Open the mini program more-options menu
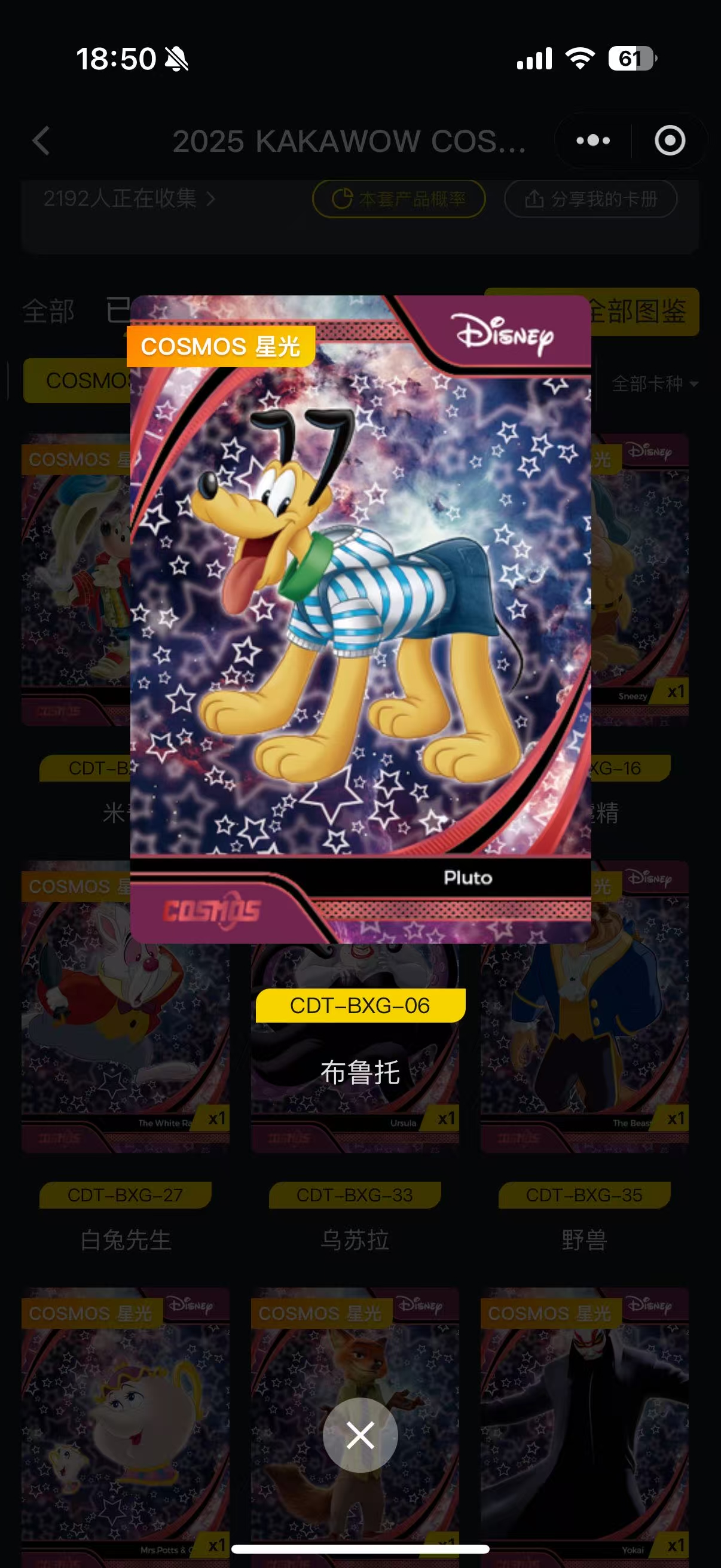 click(592, 141)
